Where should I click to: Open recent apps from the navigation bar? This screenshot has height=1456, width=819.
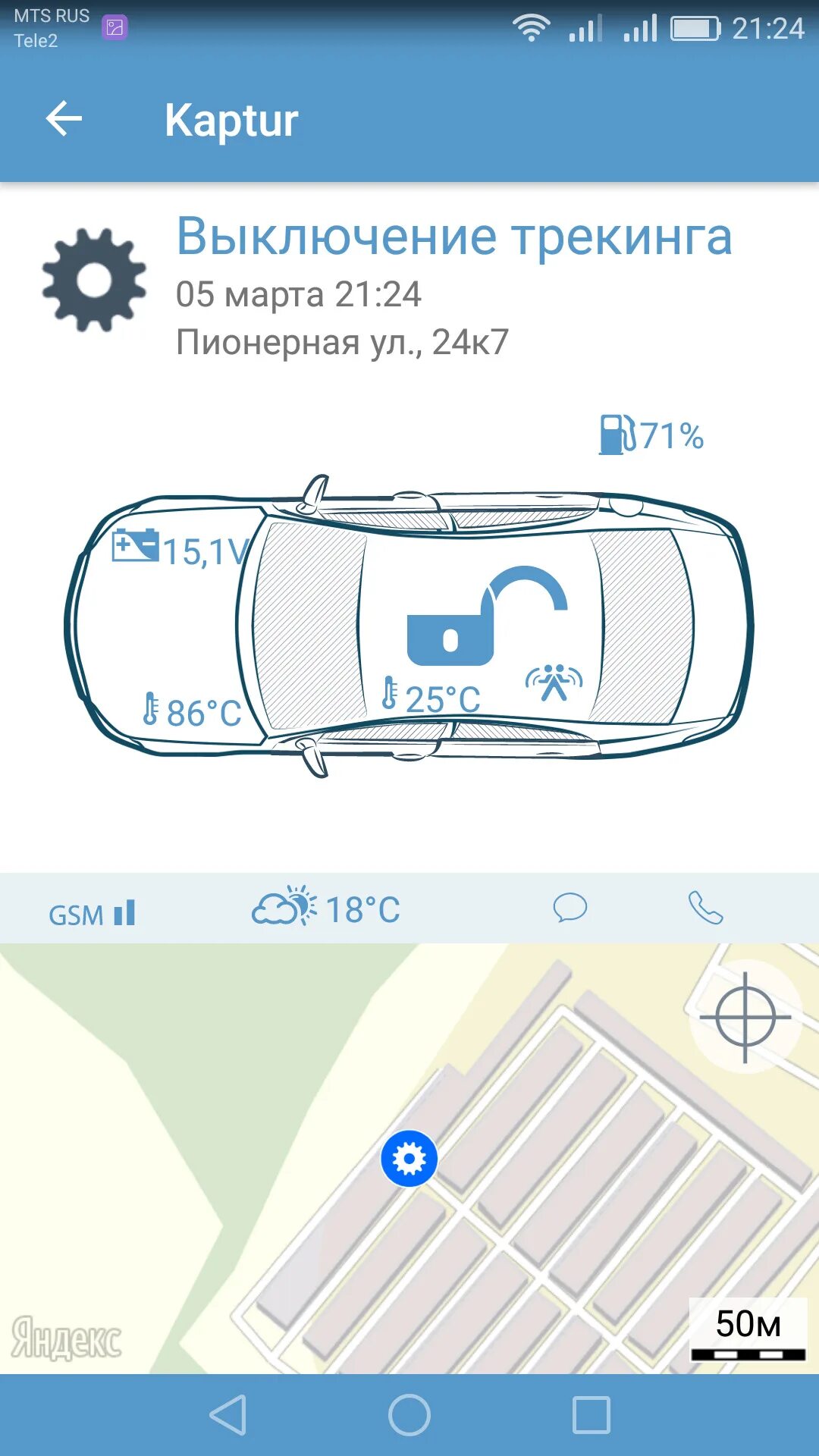[591, 1415]
